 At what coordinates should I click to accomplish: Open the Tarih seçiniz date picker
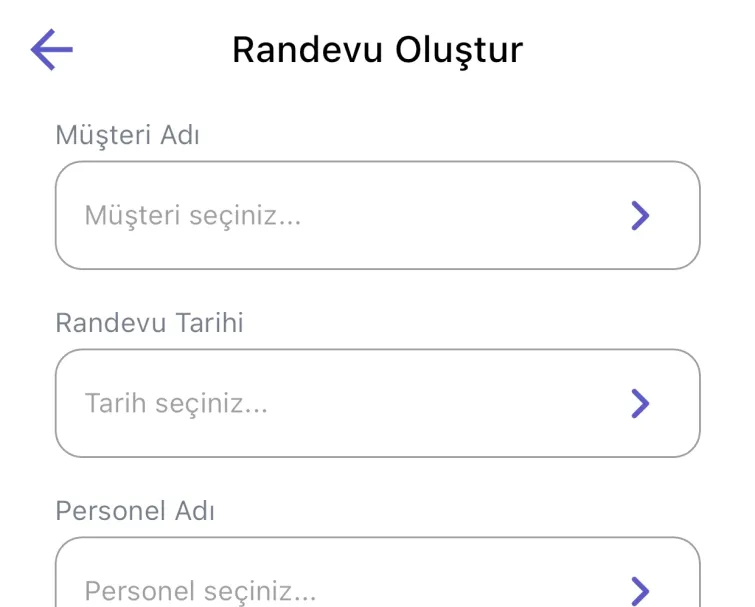tap(377, 403)
